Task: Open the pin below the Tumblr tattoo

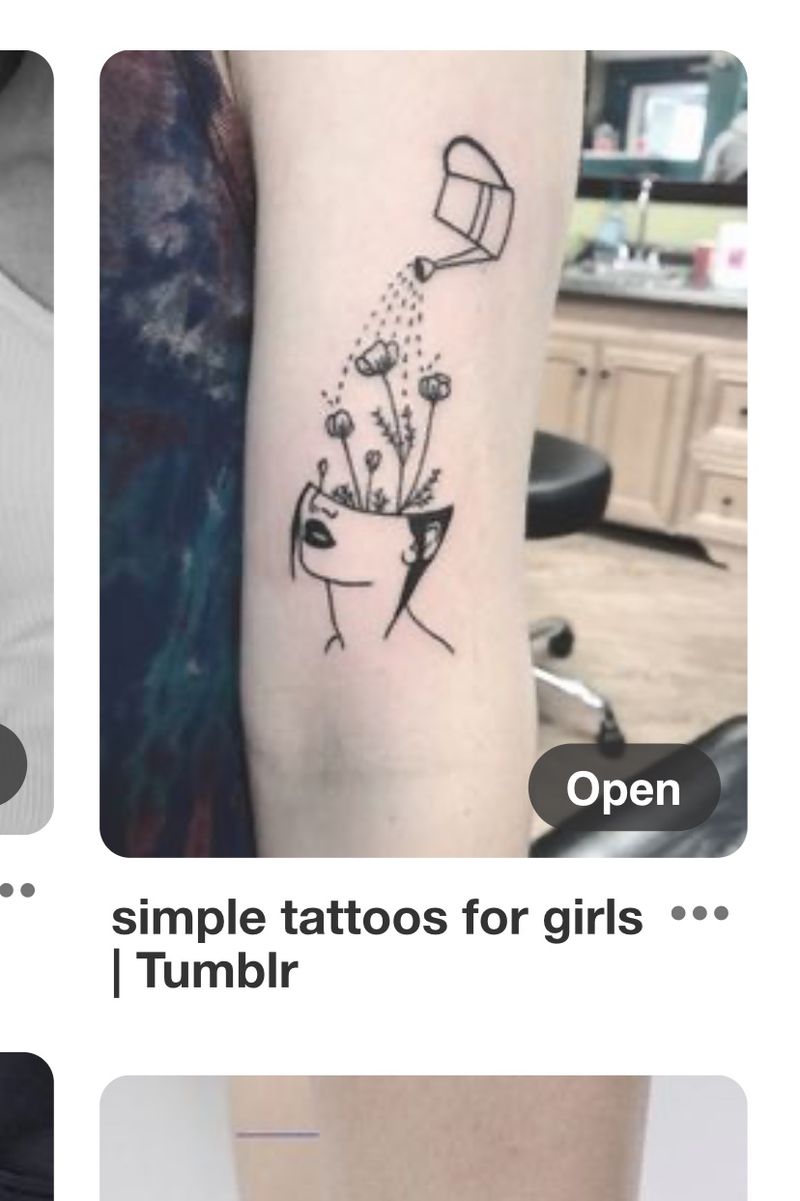Action: (x=423, y=1138)
